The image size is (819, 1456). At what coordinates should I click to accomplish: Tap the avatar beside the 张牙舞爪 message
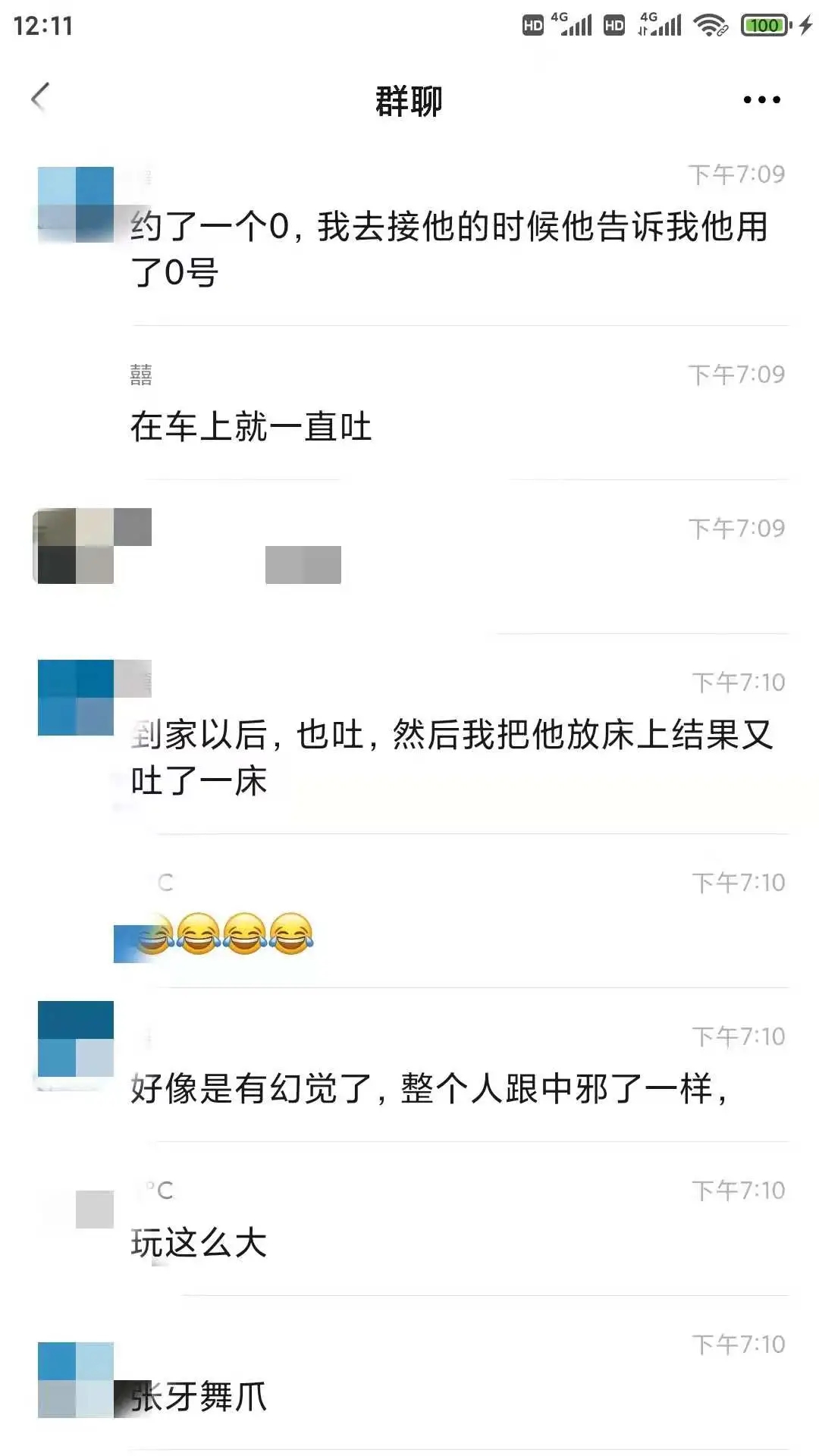click(x=76, y=1379)
